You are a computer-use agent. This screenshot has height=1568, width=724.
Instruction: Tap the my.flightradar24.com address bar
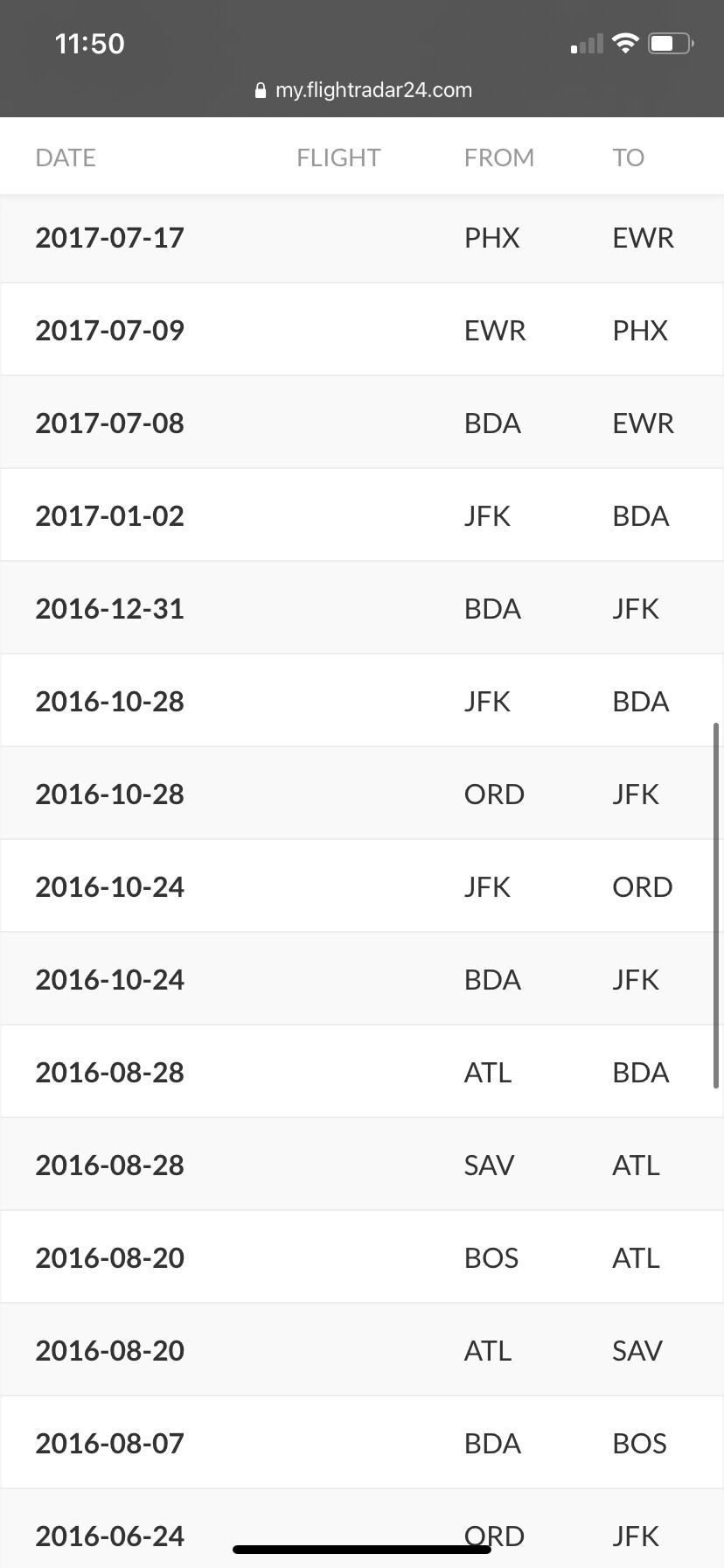point(363,90)
